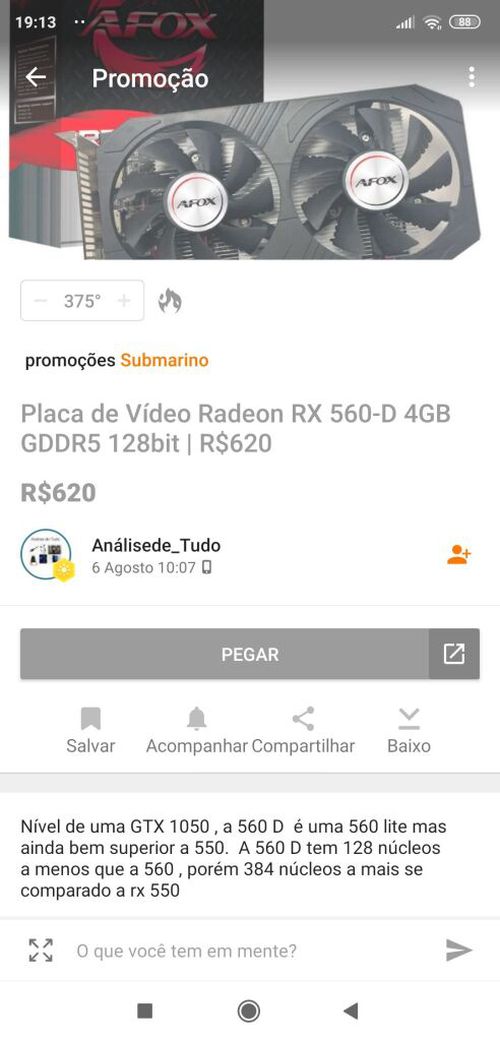This screenshot has height=1041, width=500.
Task: Open recent apps with the square button
Action: click(145, 1010)
